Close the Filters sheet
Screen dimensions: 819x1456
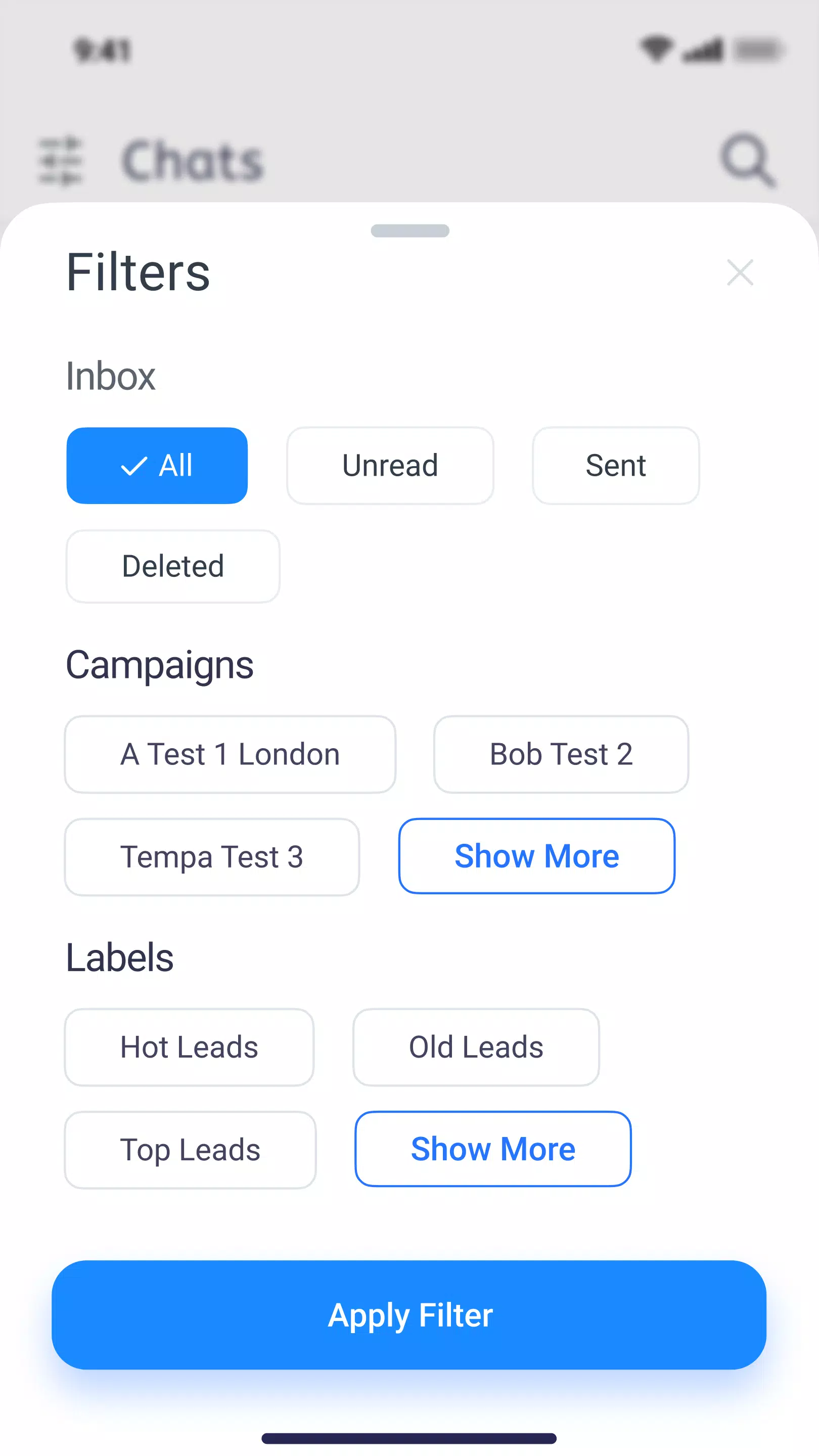tap(740, 272)
